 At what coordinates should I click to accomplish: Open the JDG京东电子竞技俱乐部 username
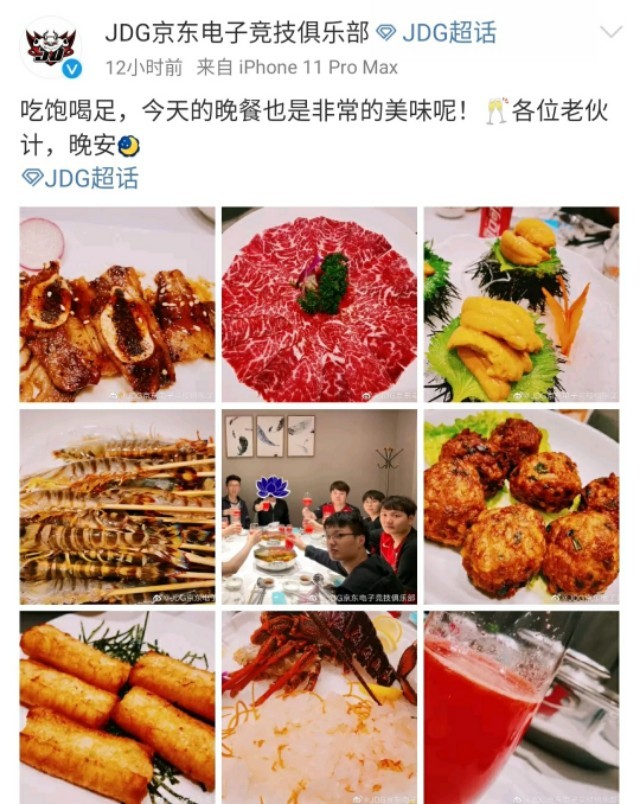pos(237,33)
